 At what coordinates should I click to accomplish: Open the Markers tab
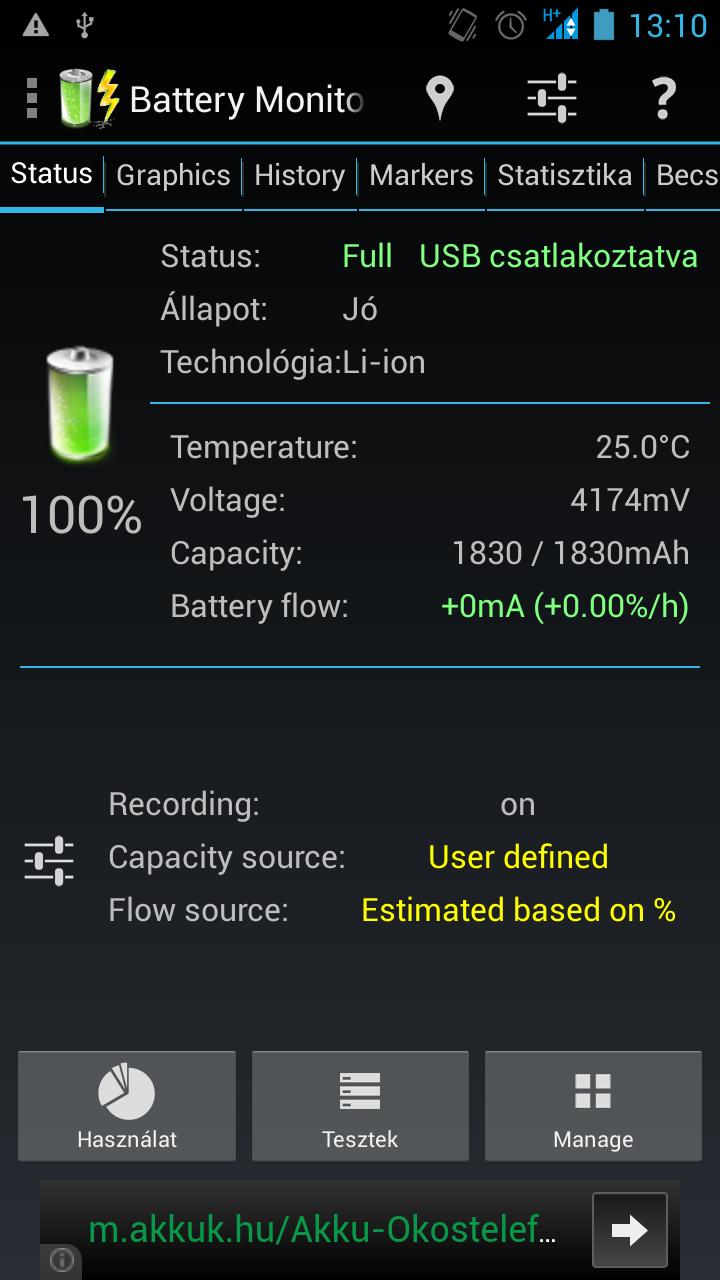pyautogui.click(x=421, y=176)
